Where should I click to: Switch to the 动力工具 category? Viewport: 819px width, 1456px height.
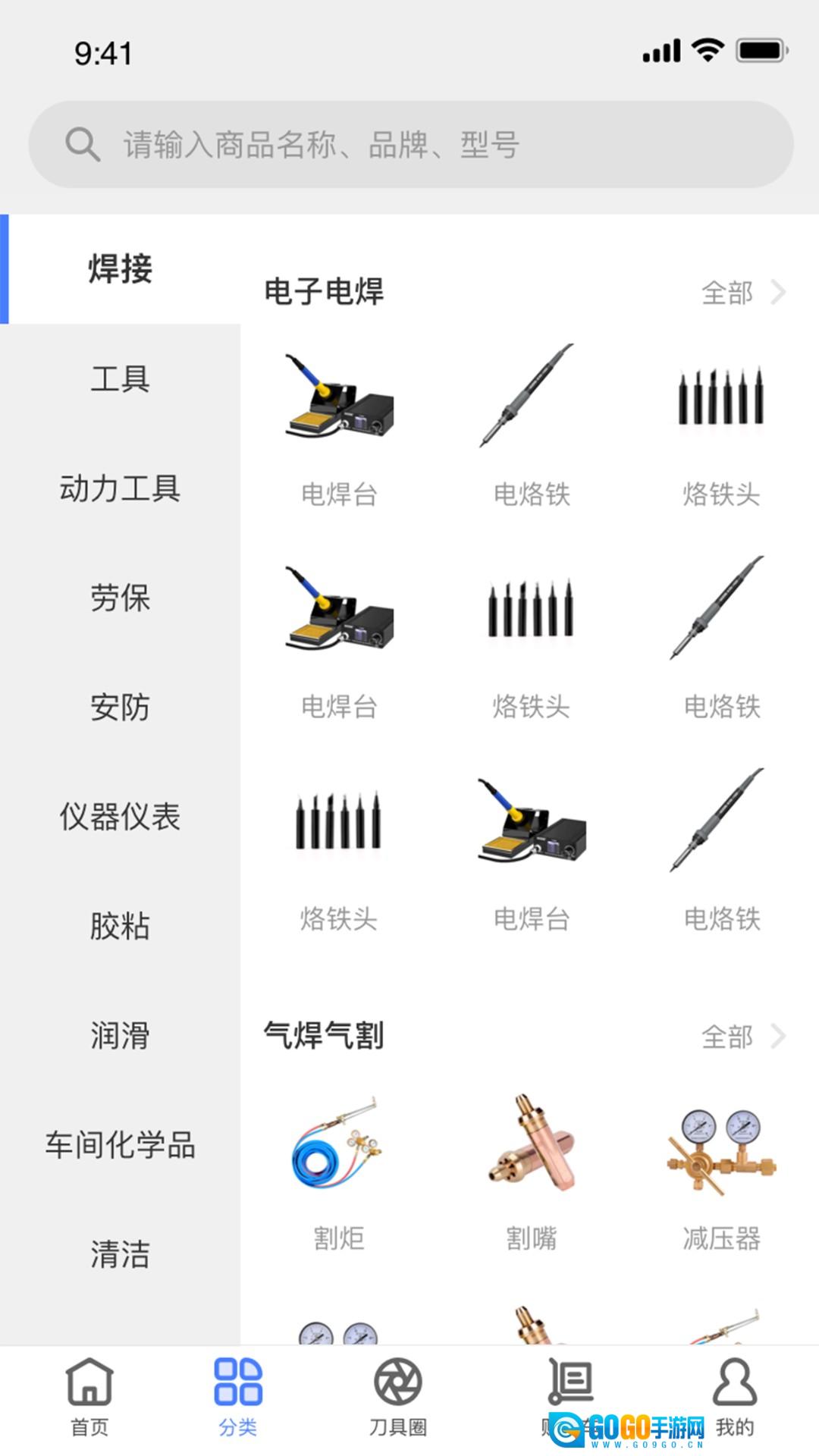point(120,488)
